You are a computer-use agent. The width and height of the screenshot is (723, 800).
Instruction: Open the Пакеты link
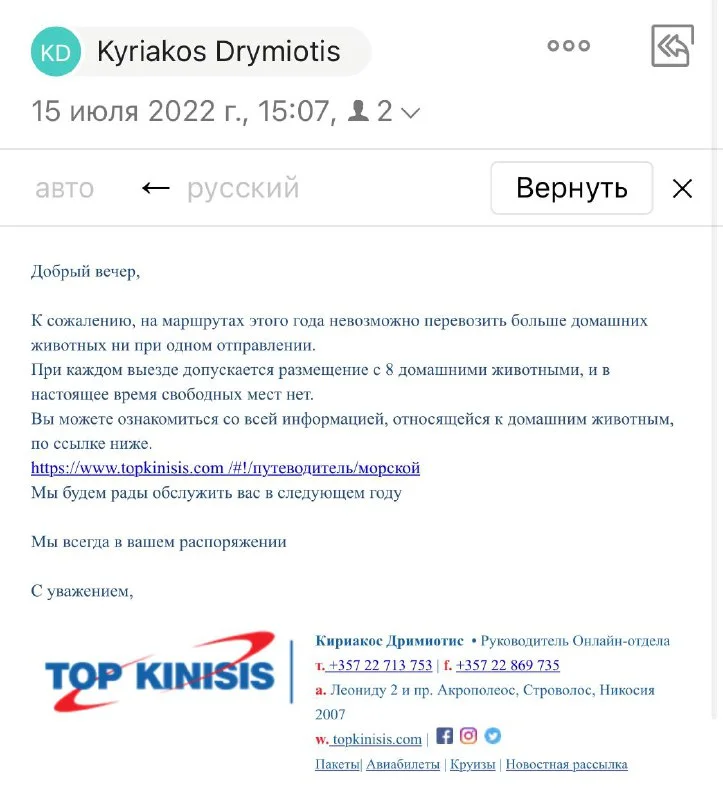click(337, 764)
